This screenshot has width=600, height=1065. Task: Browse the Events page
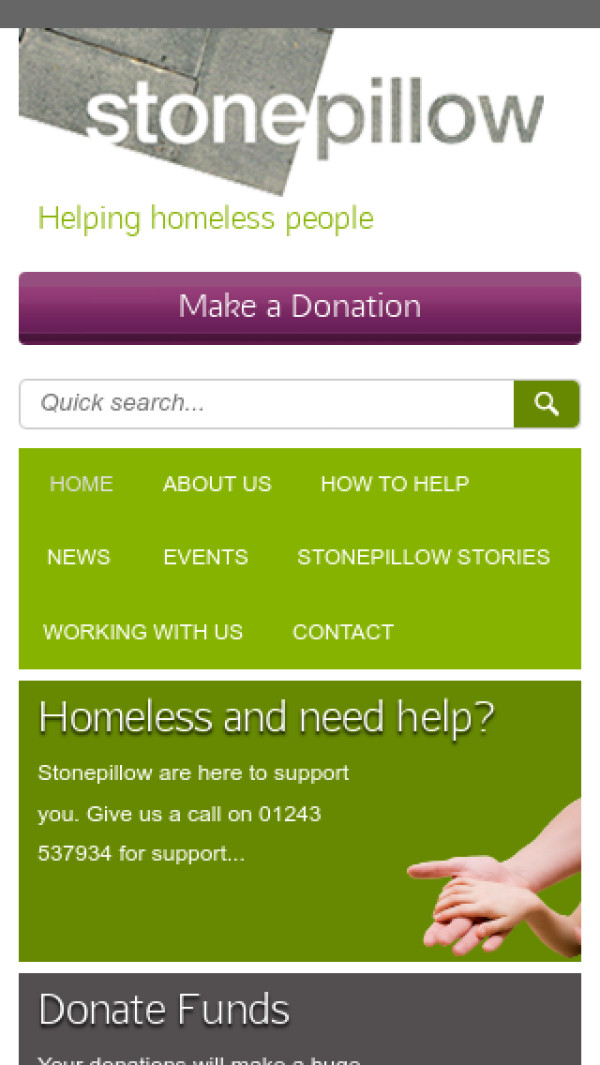coord(205,557)
